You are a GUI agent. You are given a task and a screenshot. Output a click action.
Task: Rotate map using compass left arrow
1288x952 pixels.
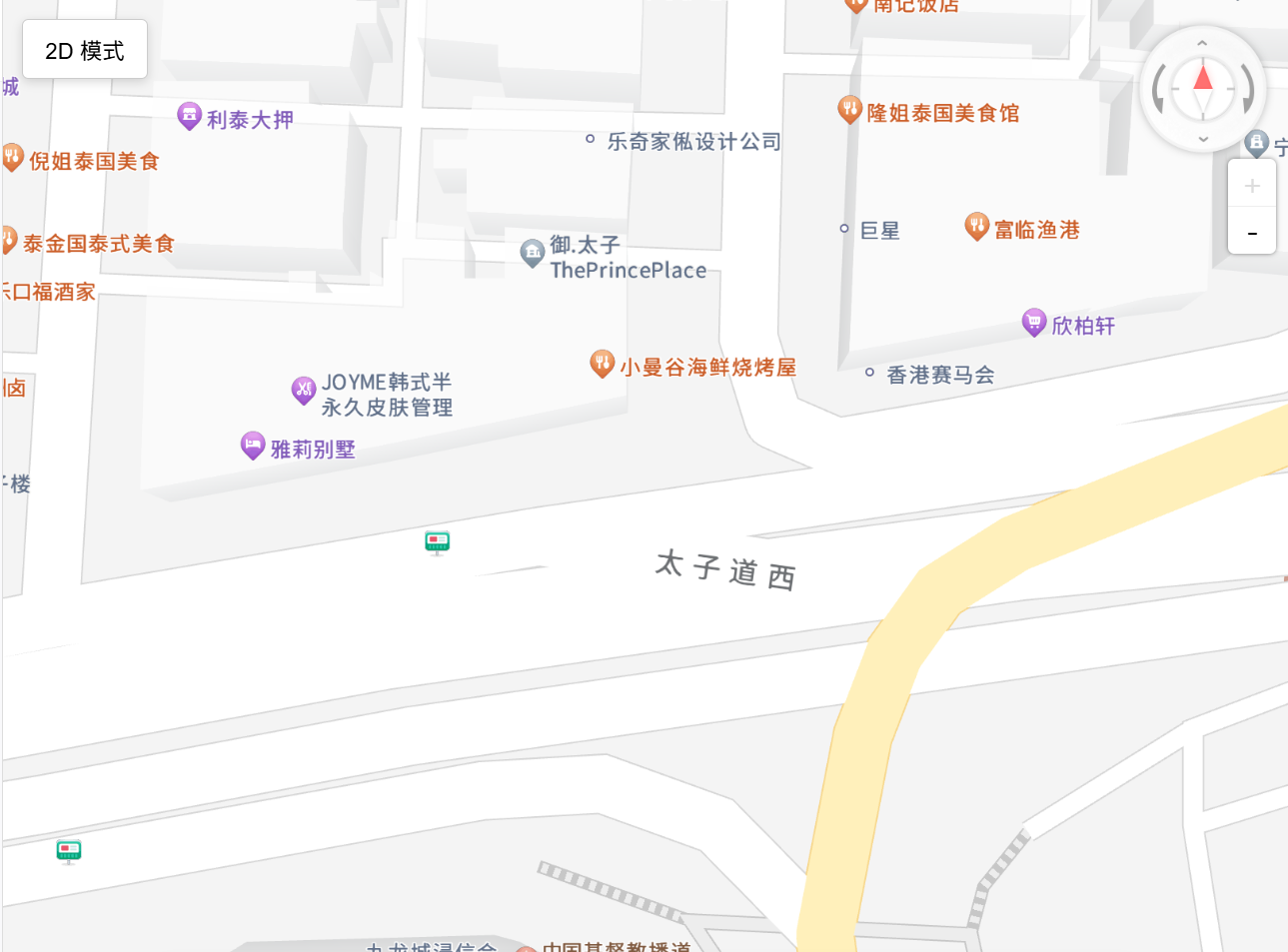pos(1158,90)
